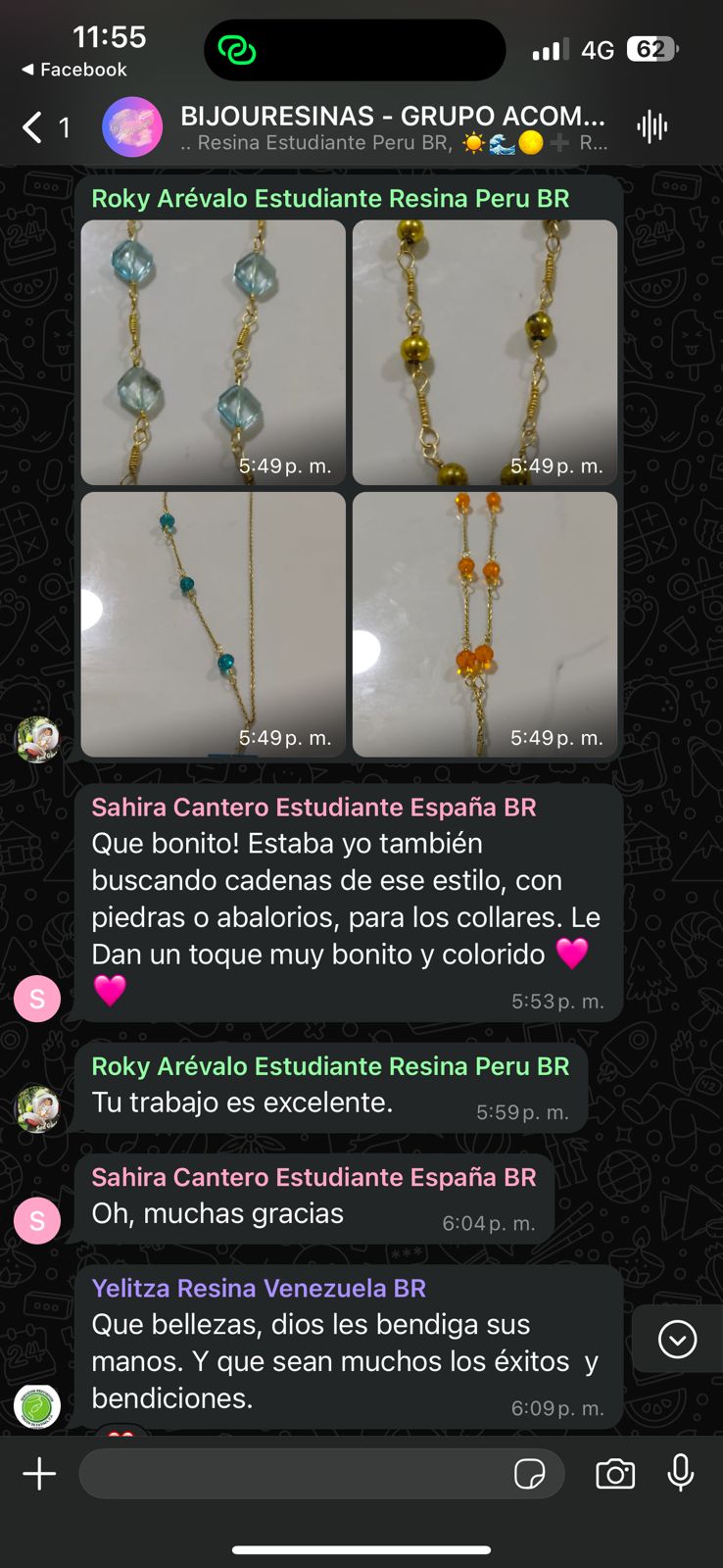
Task: Return to Facebook via the back link
Action: (74, 70)
